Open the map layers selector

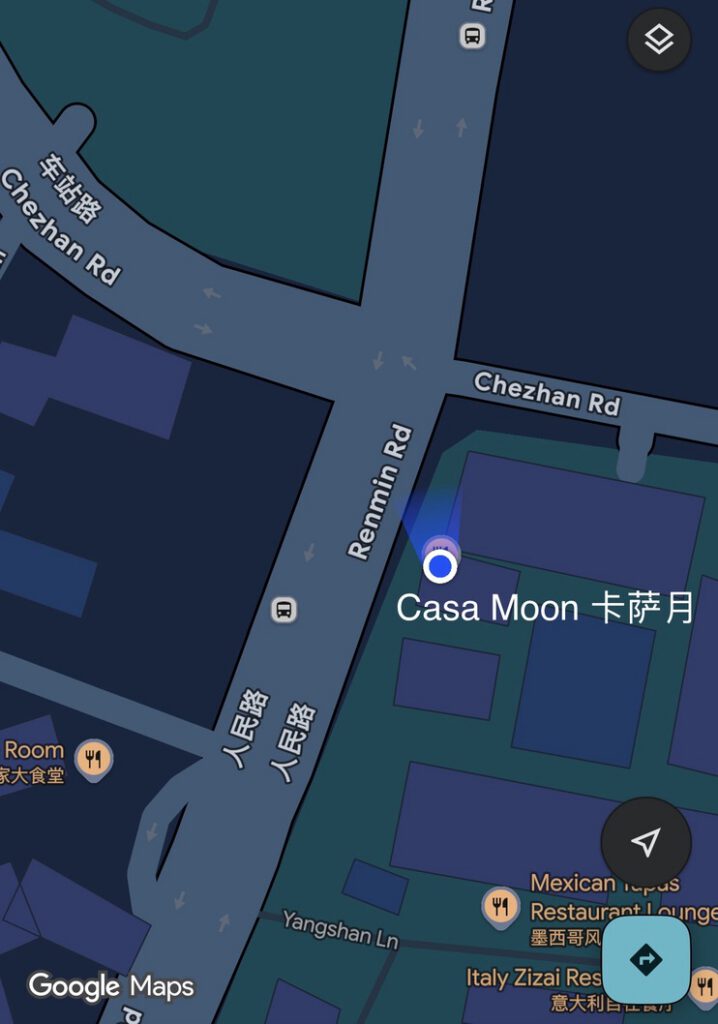point(659,40)
